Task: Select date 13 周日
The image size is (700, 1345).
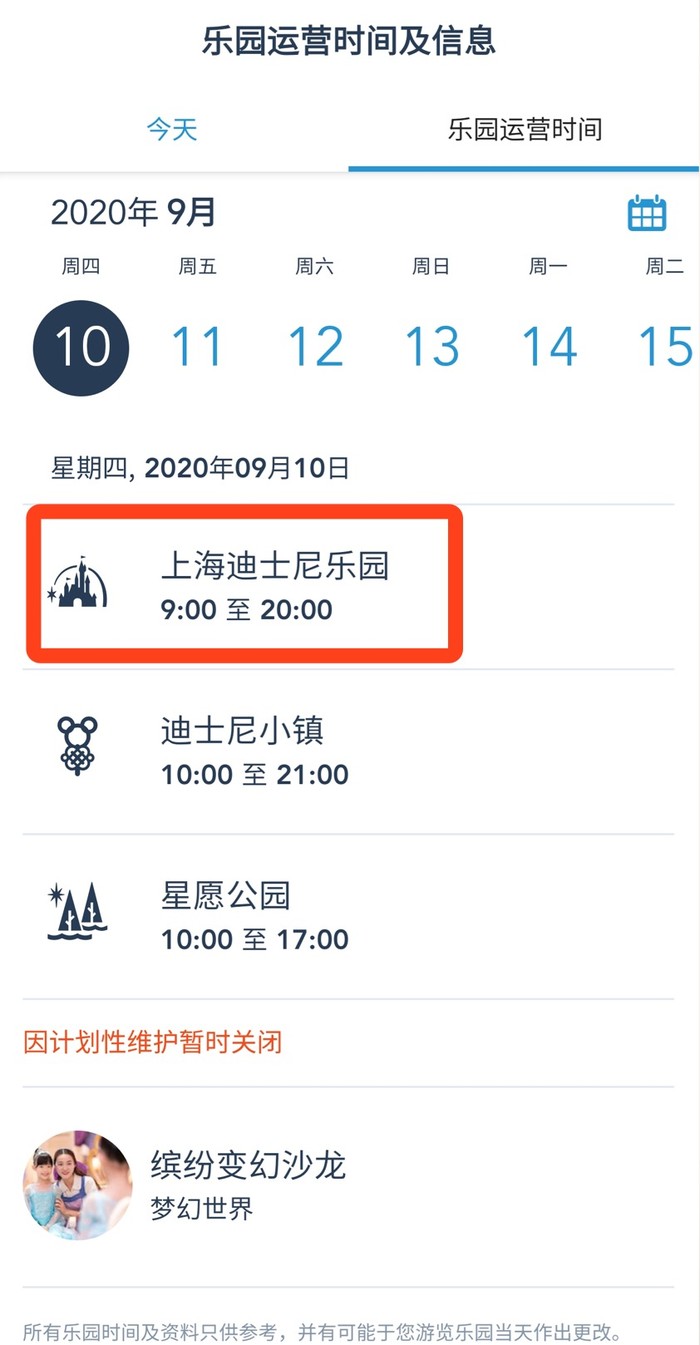Action: (432, 346)
